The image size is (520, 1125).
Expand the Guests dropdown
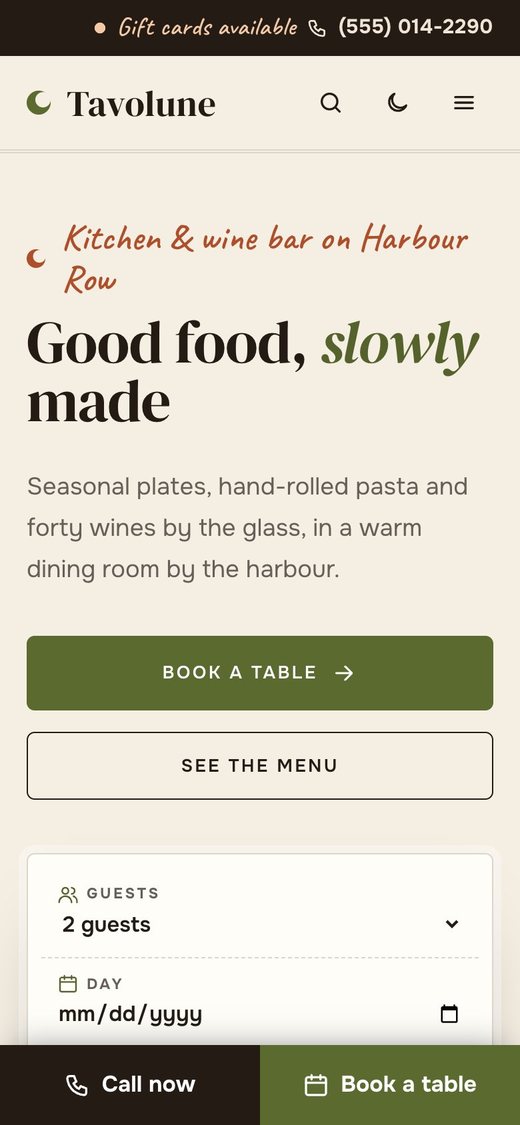coord(260,924)
